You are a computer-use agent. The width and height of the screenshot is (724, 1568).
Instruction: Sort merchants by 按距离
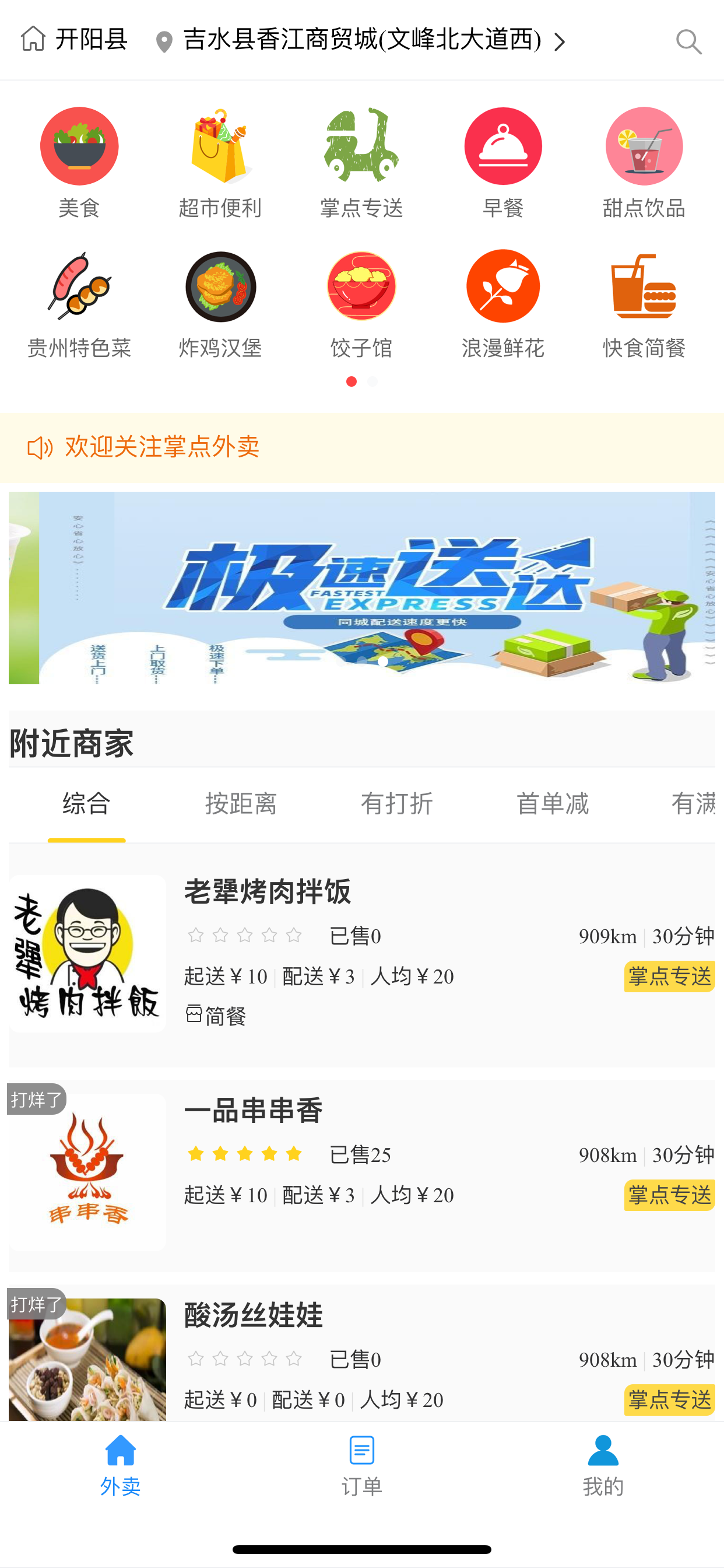click(241, 803)
